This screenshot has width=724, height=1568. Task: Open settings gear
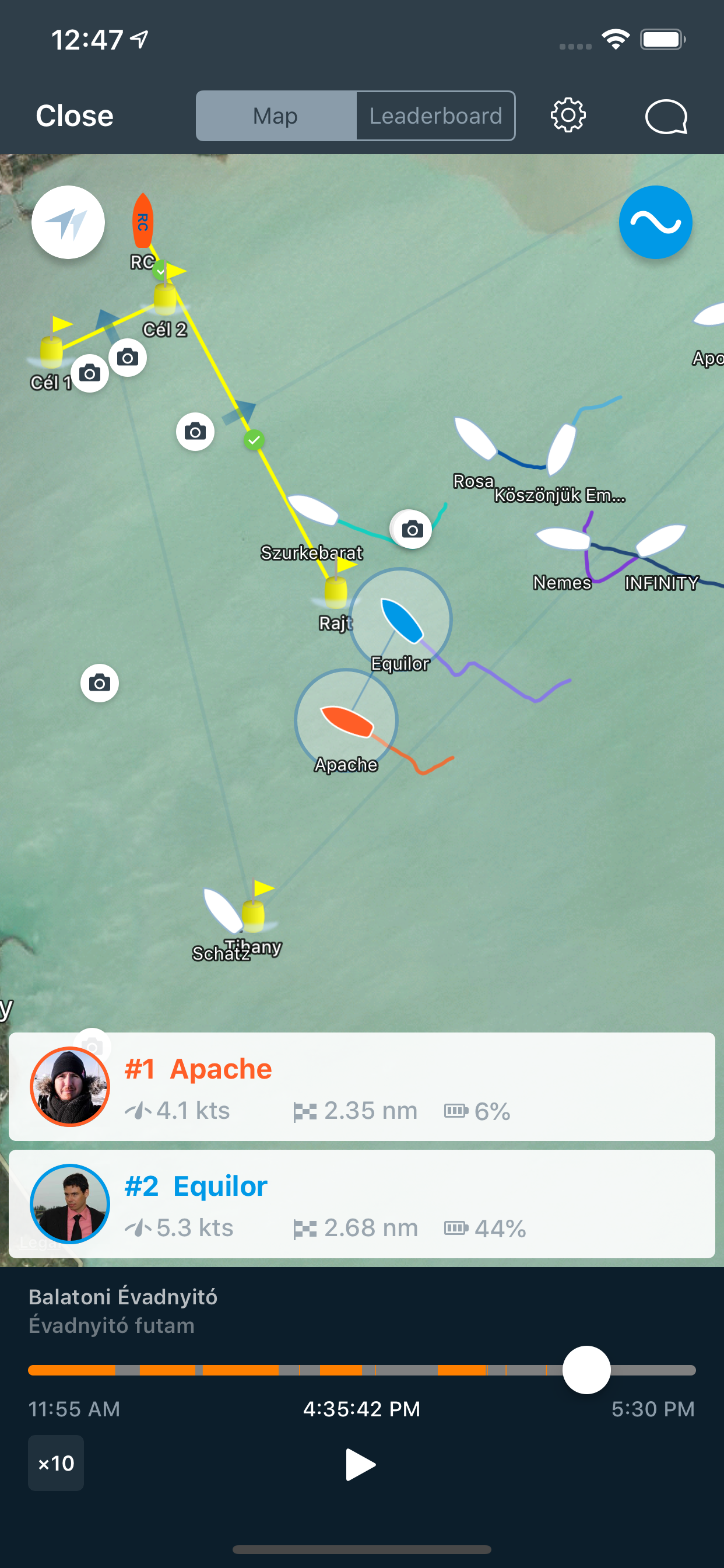pyautogui.click(x=568, y=116)
